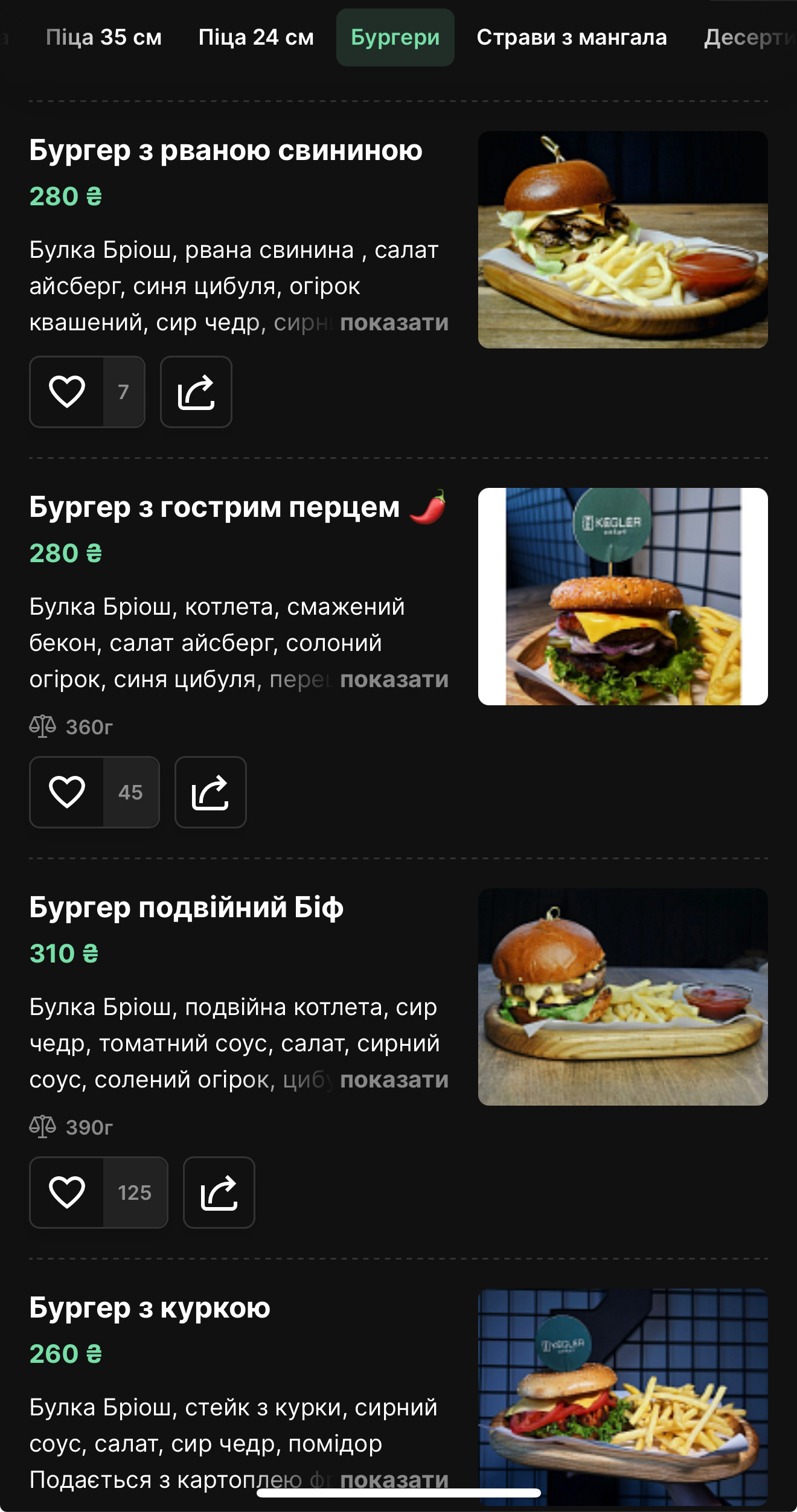Switch to the Піца 35 см tab
Image resolution: width=797 pixels, height=1512 pixels.
[104, 37]
